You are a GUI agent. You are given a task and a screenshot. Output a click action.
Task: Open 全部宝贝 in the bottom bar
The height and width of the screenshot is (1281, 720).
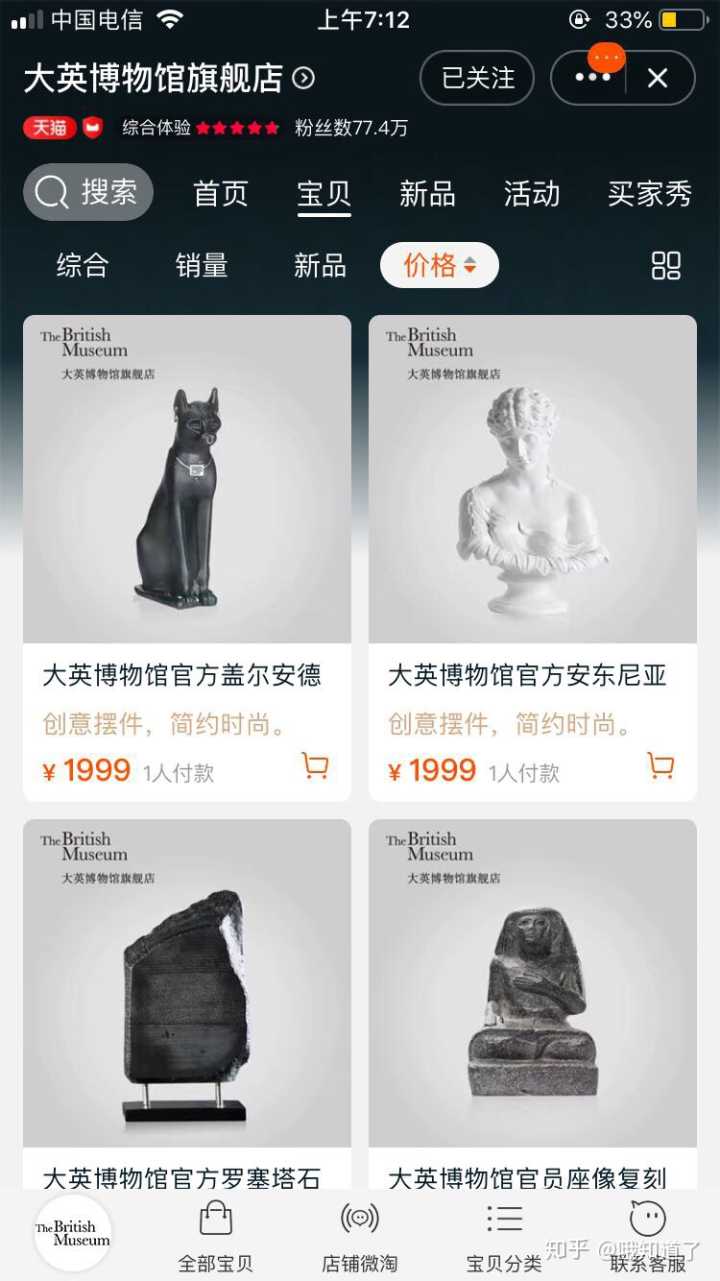pos(215,1235)
